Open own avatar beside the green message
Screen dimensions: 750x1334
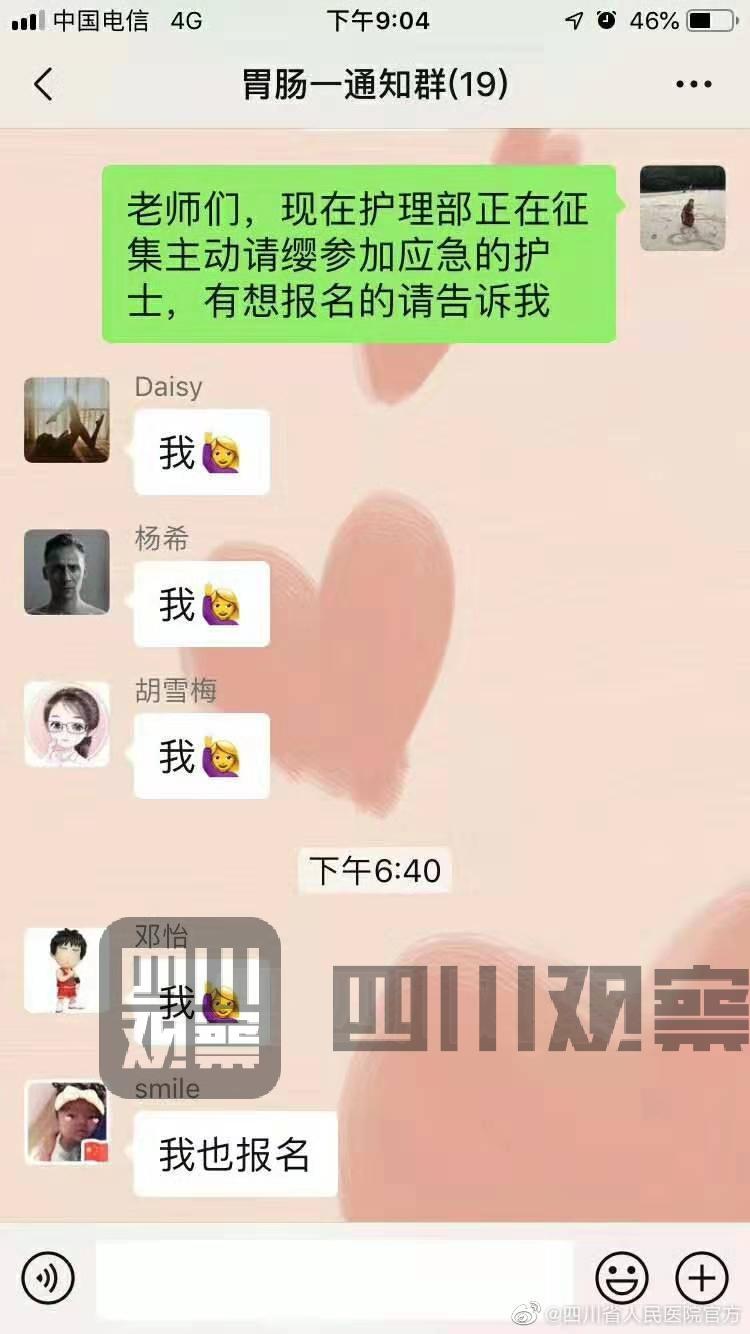[x=683, y=208]
